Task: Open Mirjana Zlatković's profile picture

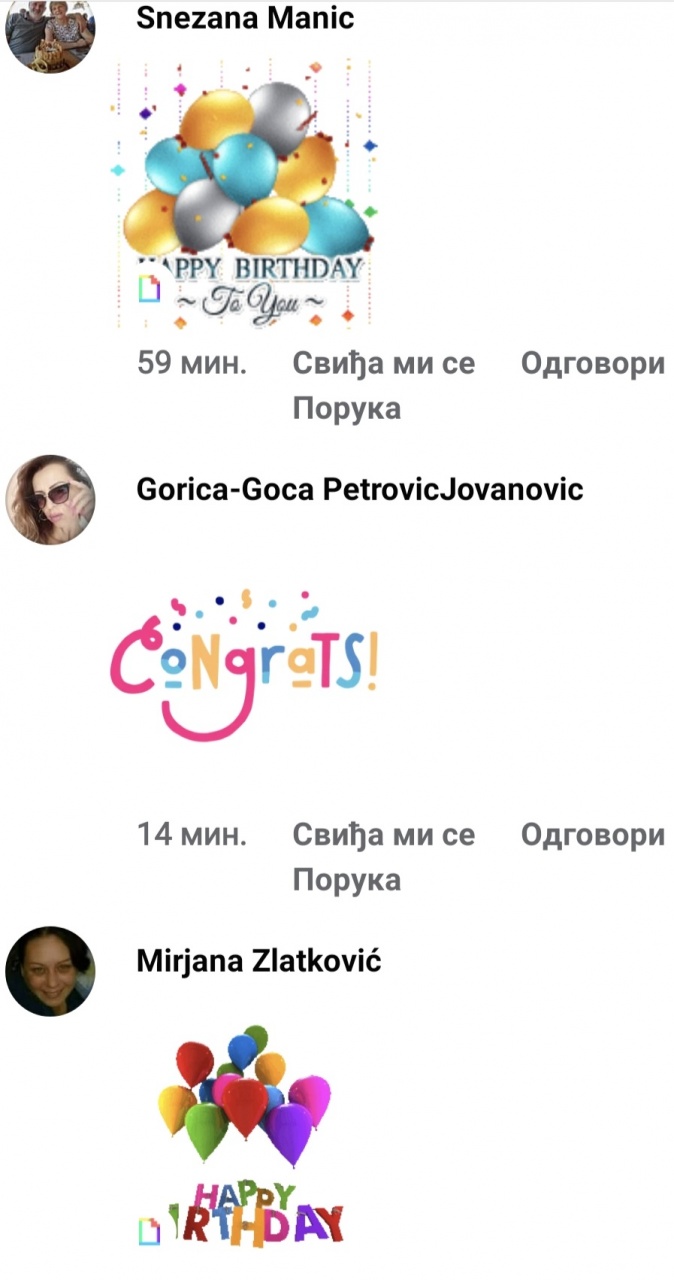Action: tap(50, 971)
